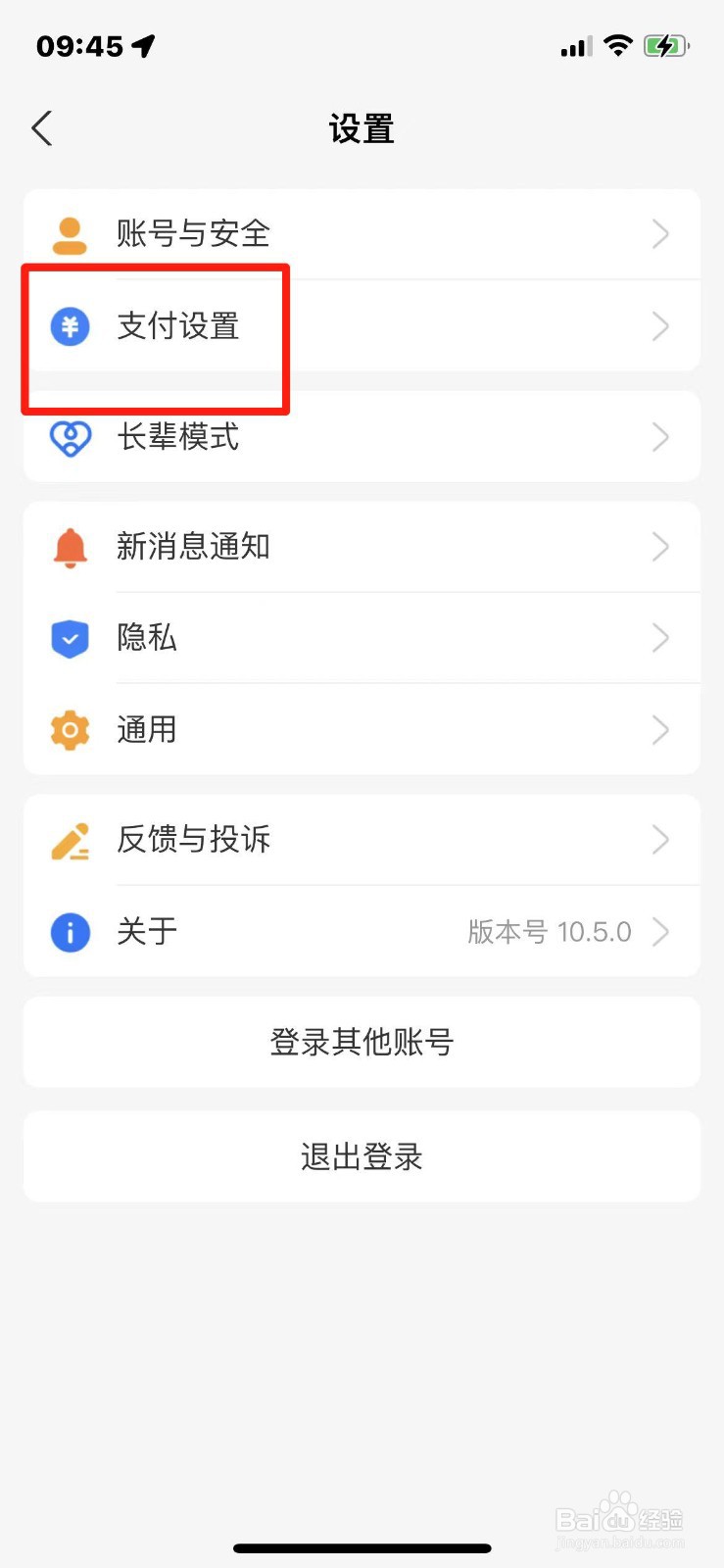Open 隐私 settings
This screenshot has width=724, height=1568.
[362, 638]
